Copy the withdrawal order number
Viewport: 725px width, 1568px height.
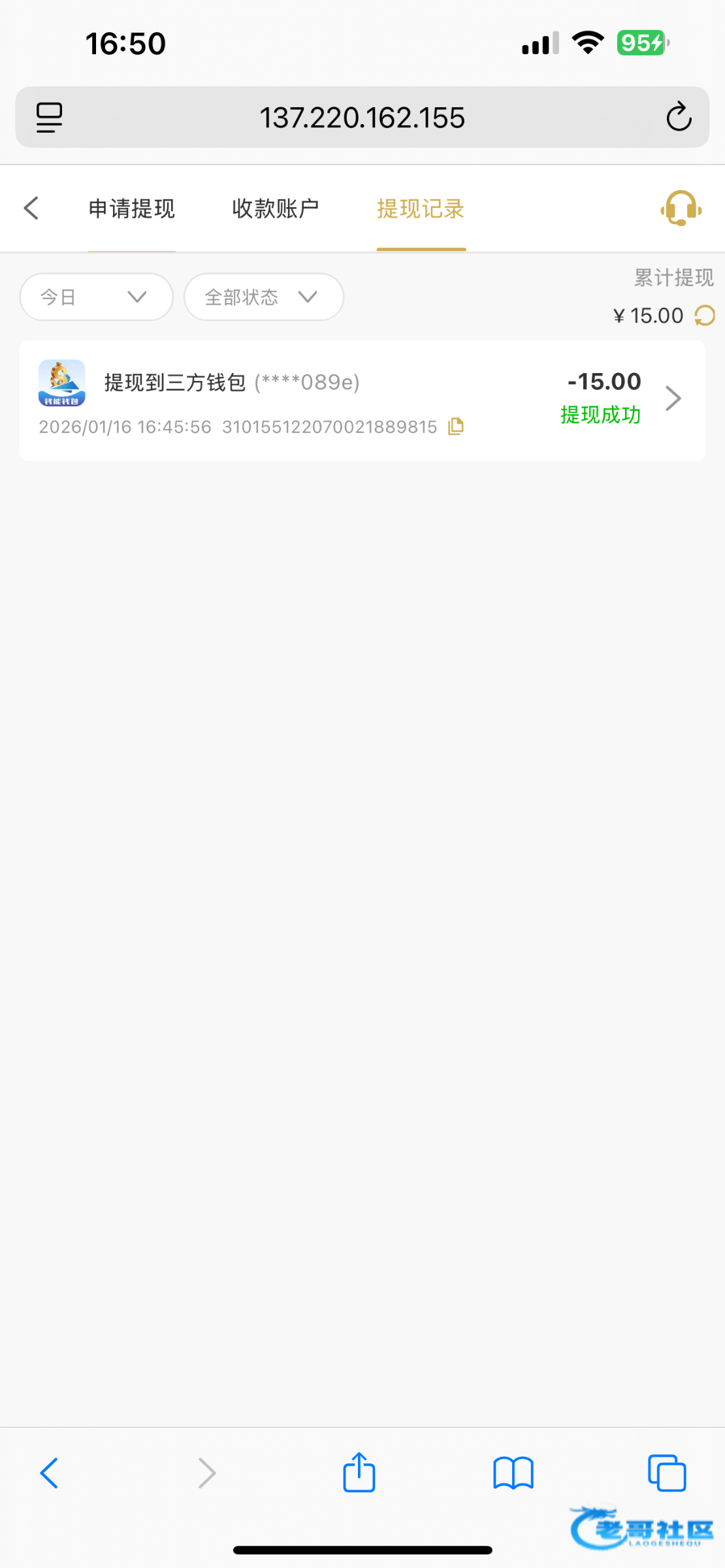pos(456,427)
